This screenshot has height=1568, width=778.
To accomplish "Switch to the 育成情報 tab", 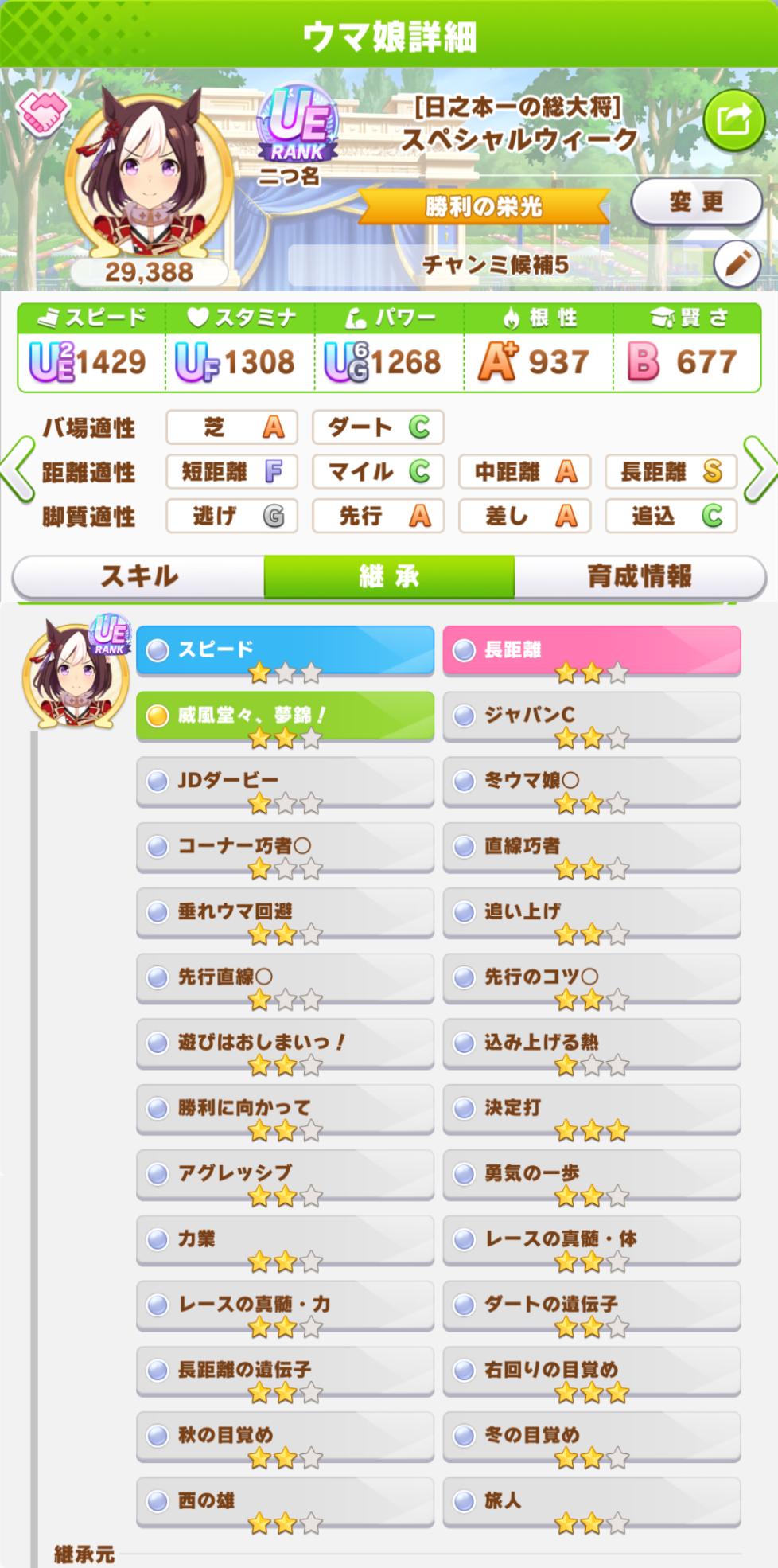I will click(x=639, y=575).
